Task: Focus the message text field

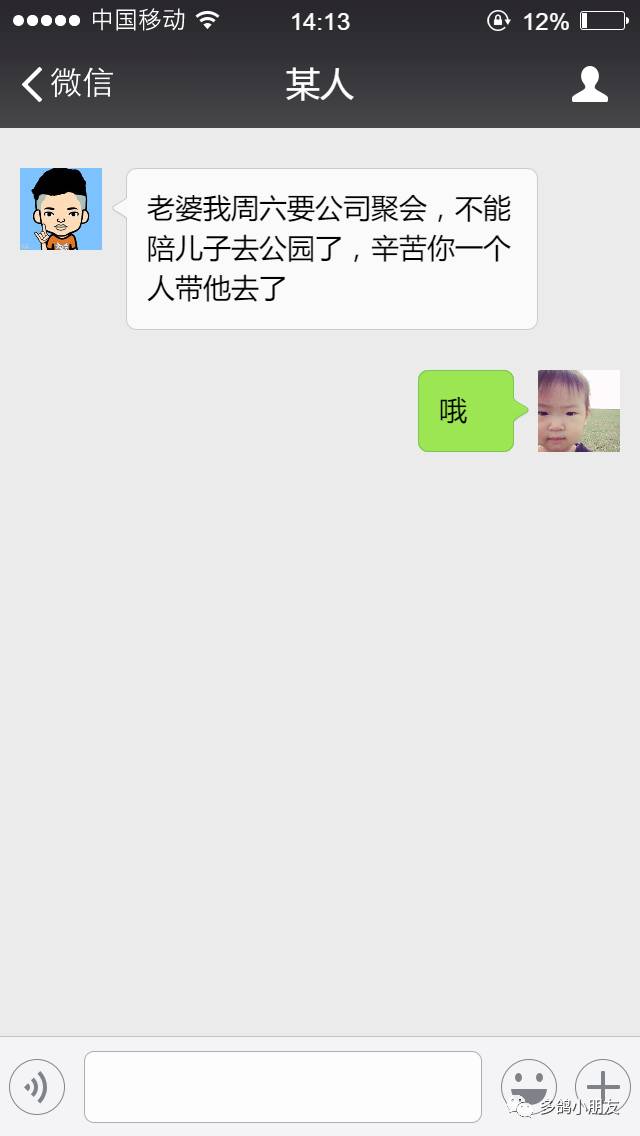Action: click(x=283, y=1087)
